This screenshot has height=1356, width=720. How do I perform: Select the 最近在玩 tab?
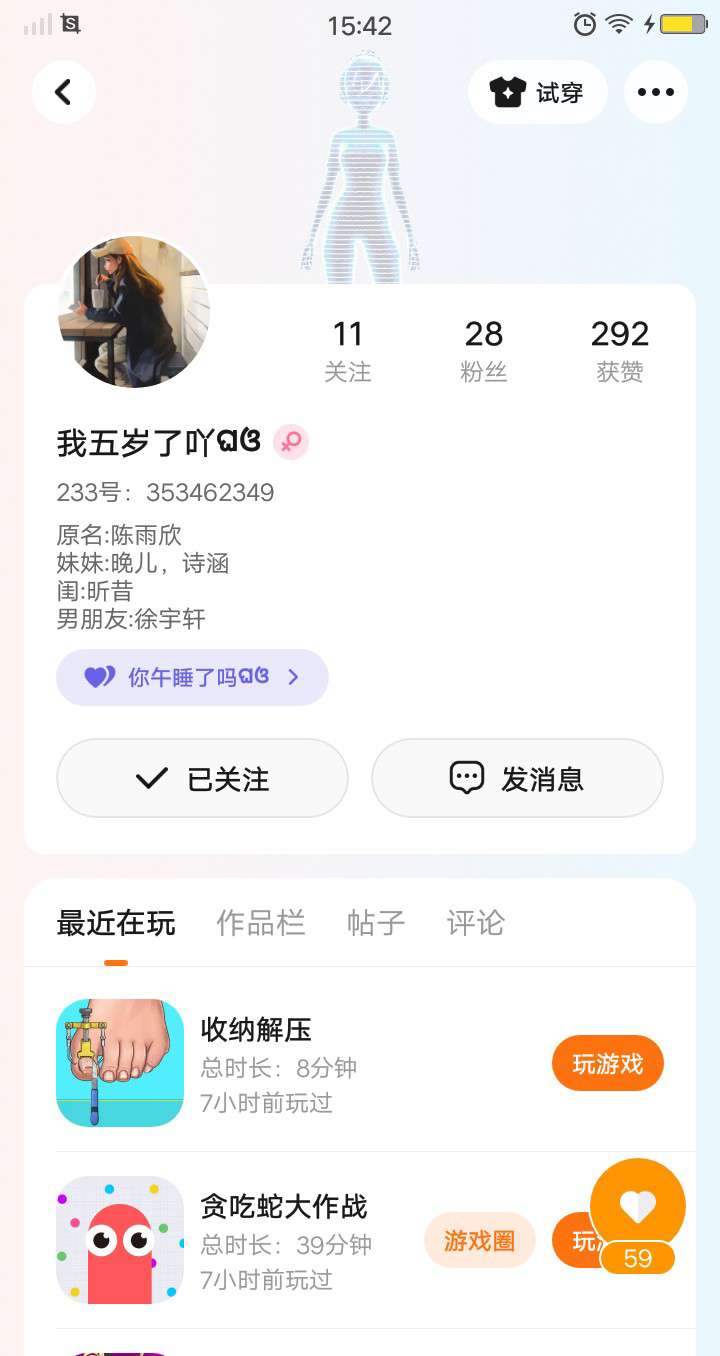pos(116,923)
